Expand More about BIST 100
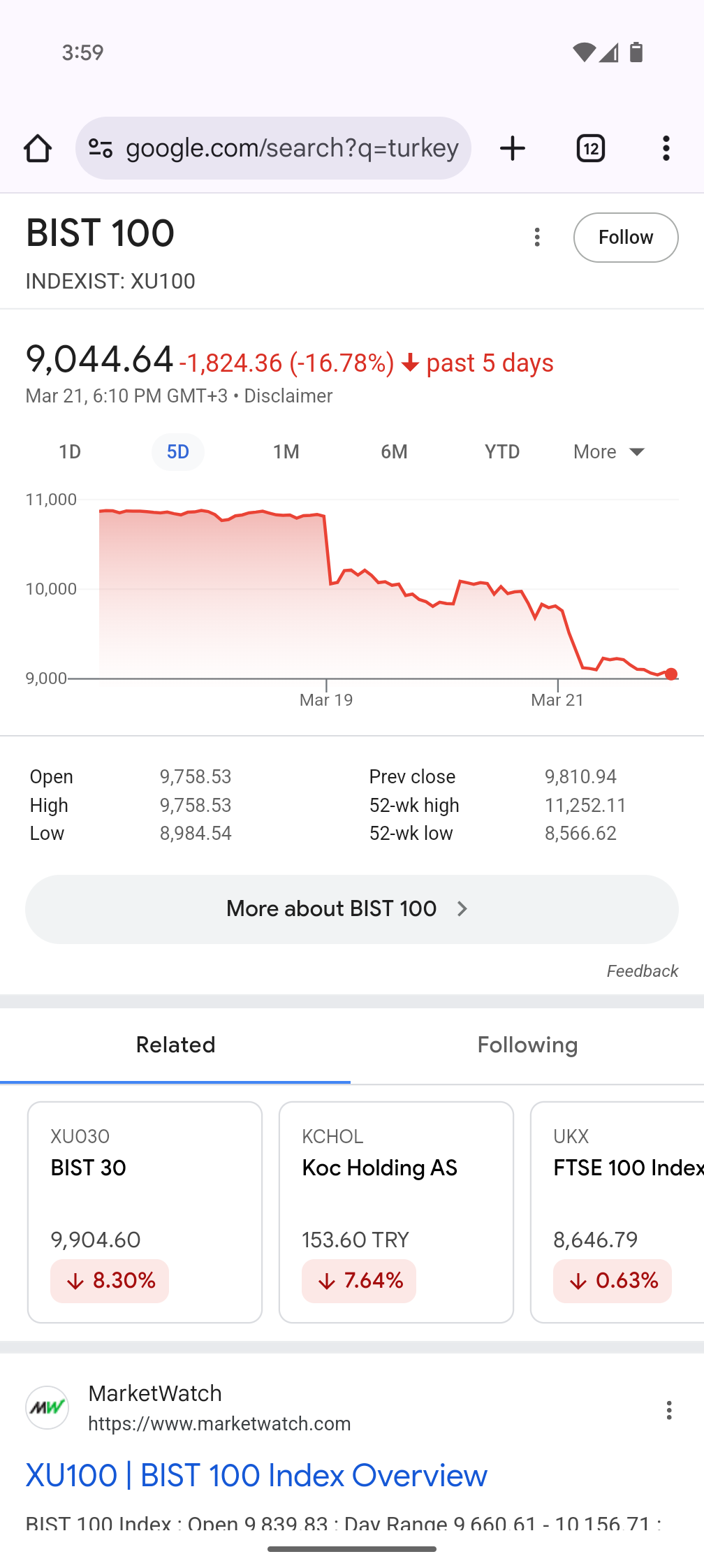The image size is (704, 1568). pos(352,908)
